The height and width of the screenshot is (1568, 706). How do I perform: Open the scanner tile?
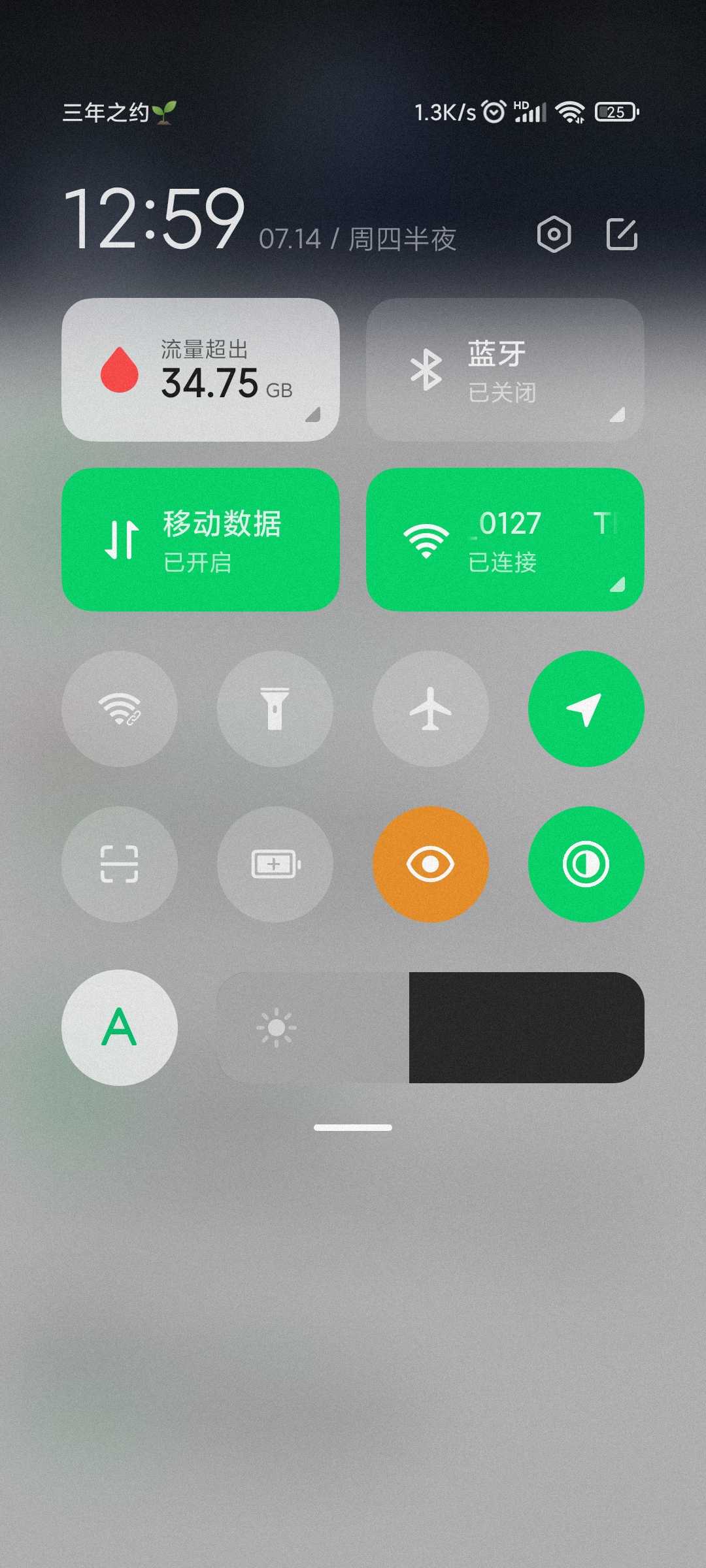pos(120,864)
